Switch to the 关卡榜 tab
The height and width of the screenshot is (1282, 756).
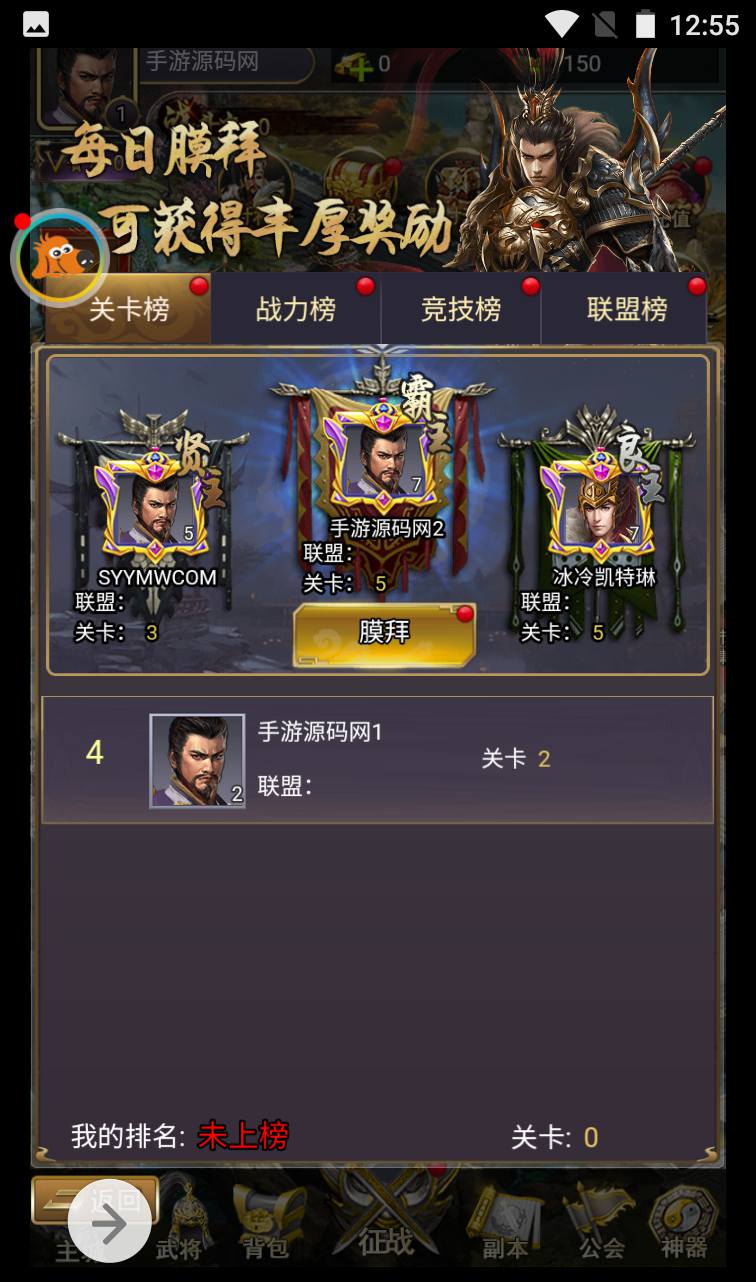coord(128,309)
